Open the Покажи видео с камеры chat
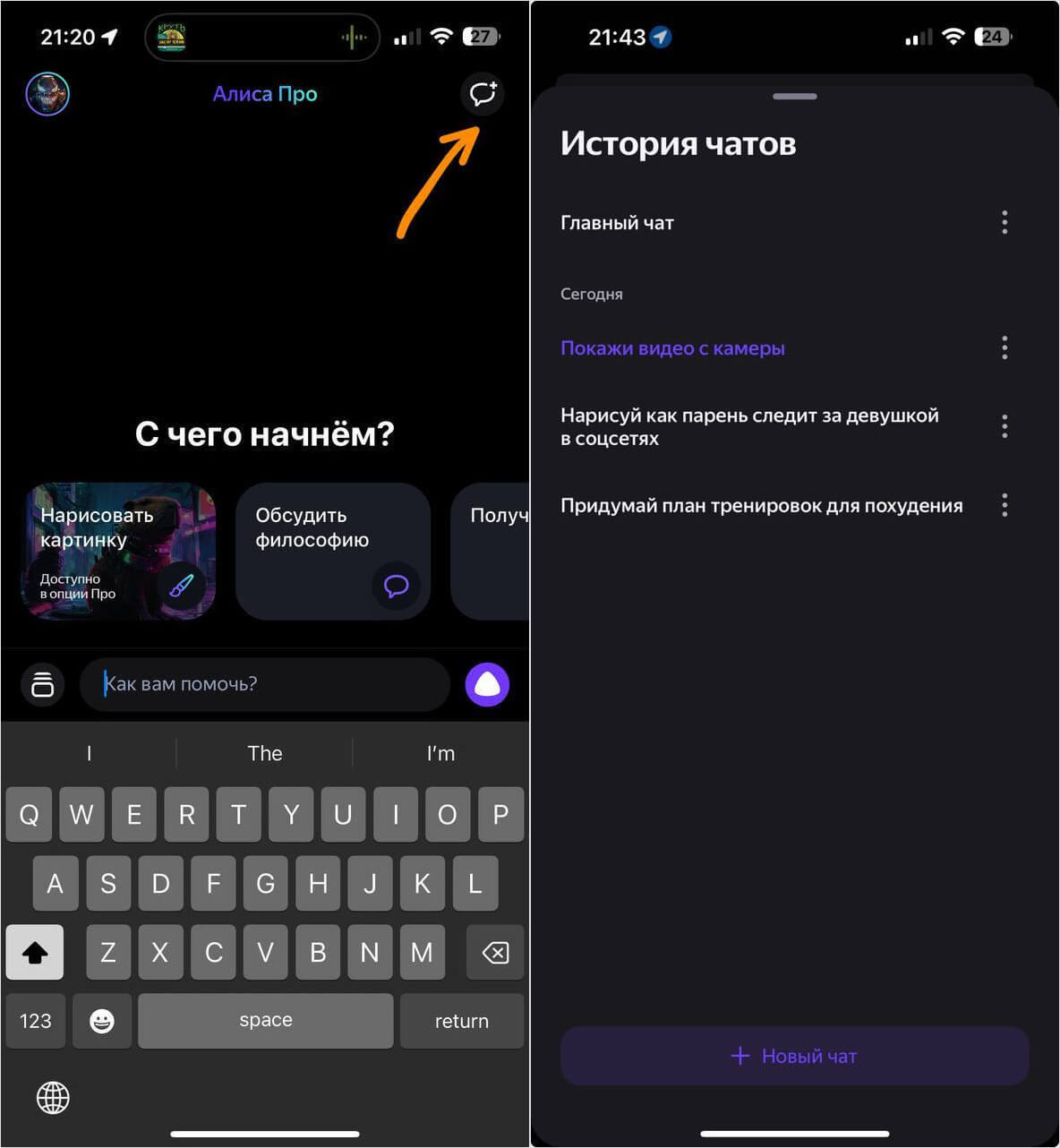The height and width of the screenshot is (1148, 1060). (672, 348)
